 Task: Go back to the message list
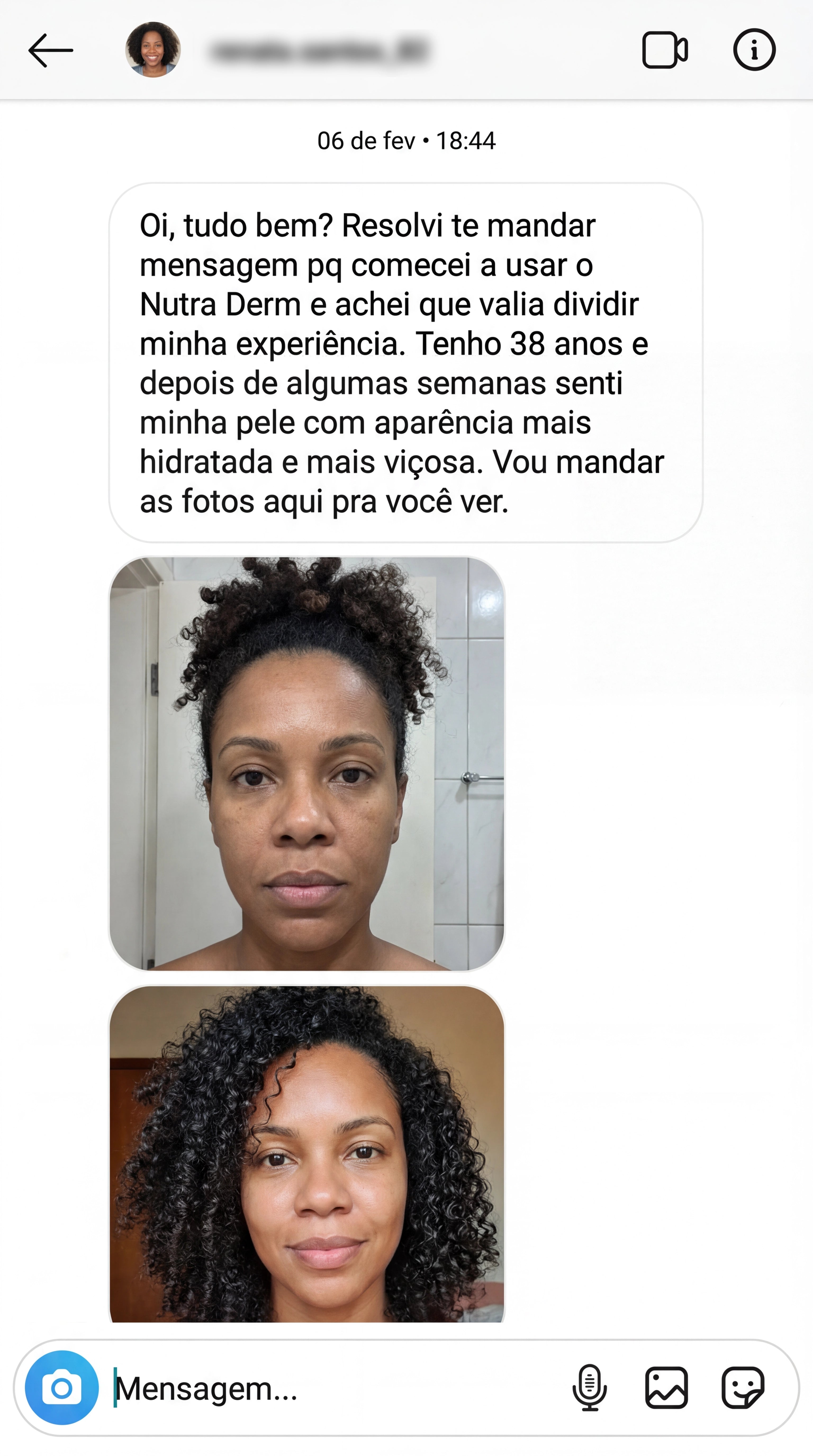click(50, 50)
